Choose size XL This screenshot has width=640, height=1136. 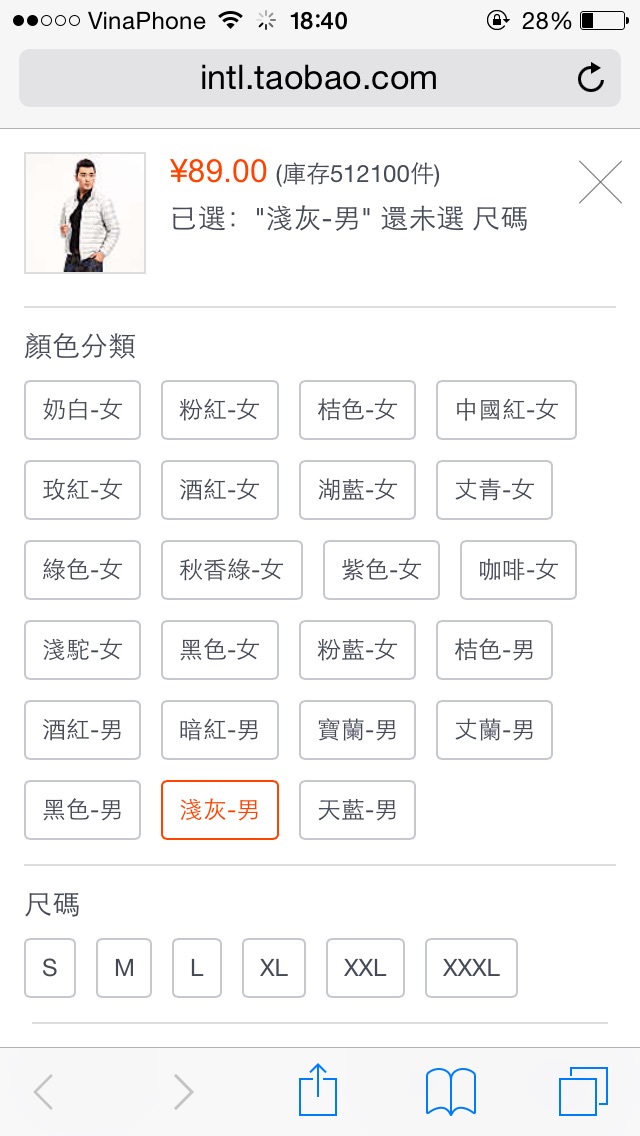pos(274,968)
